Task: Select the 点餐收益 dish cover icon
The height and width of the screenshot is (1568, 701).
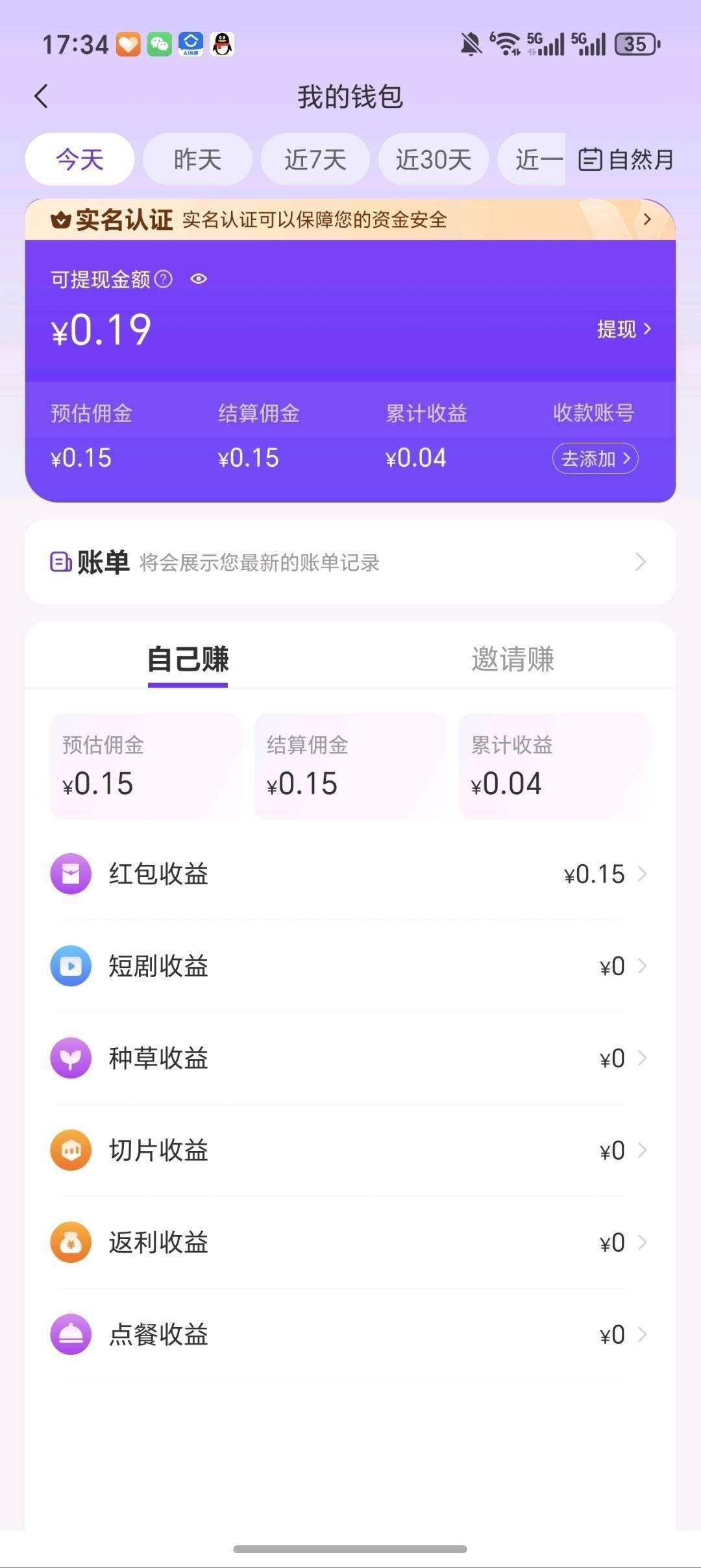Action: 71,1334
